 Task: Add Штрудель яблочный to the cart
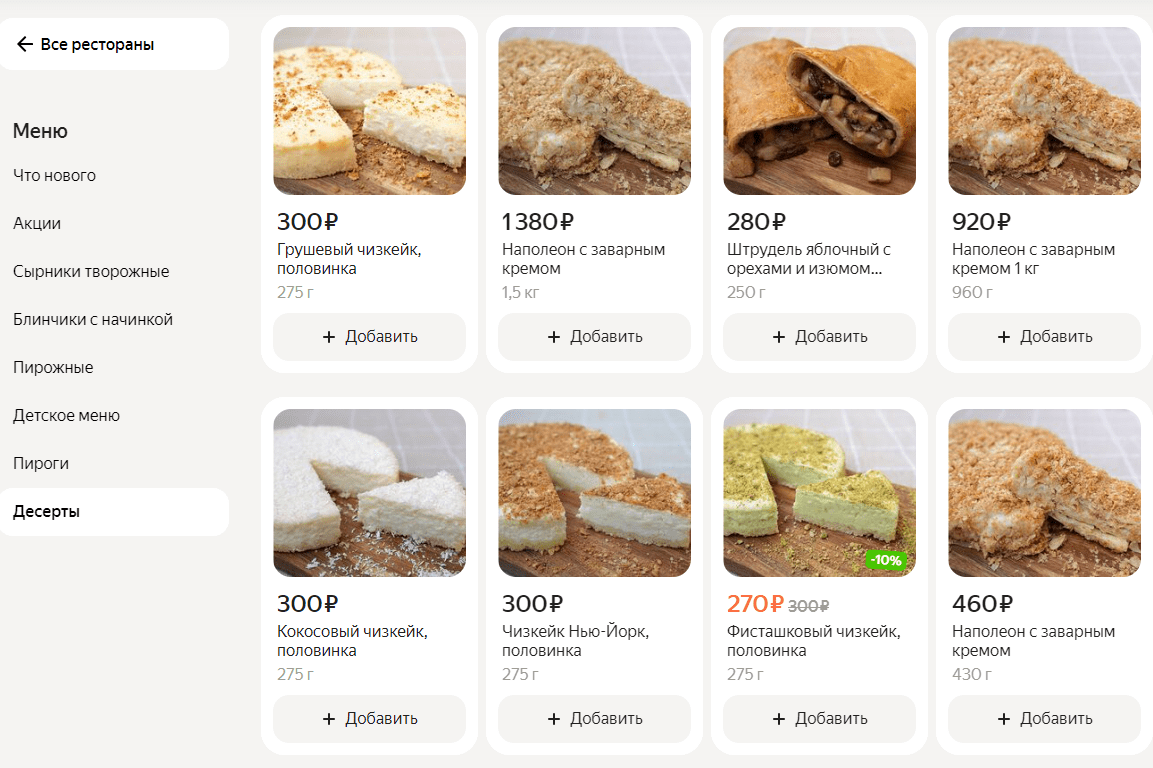click(x=819, y=336)
